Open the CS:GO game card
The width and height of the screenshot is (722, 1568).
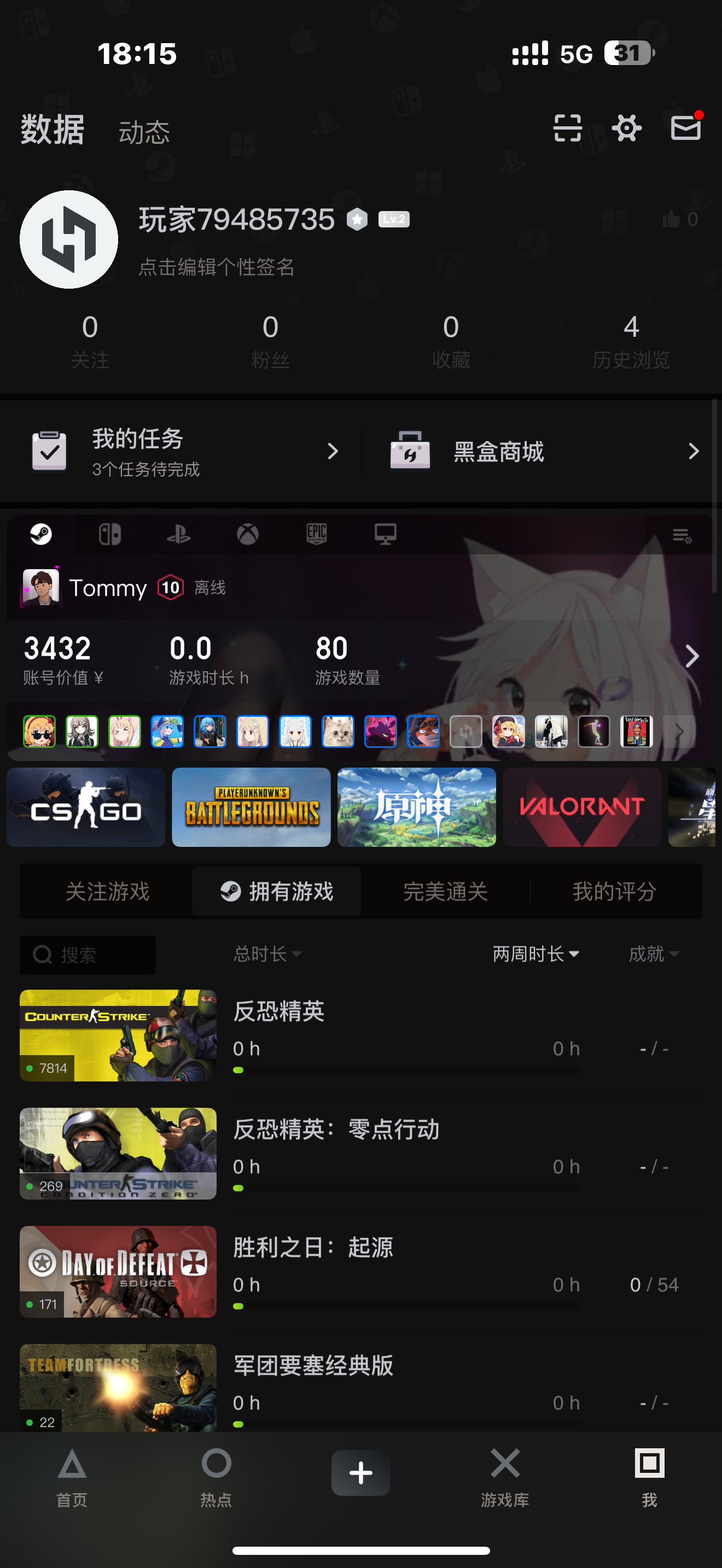pos(86,807)
